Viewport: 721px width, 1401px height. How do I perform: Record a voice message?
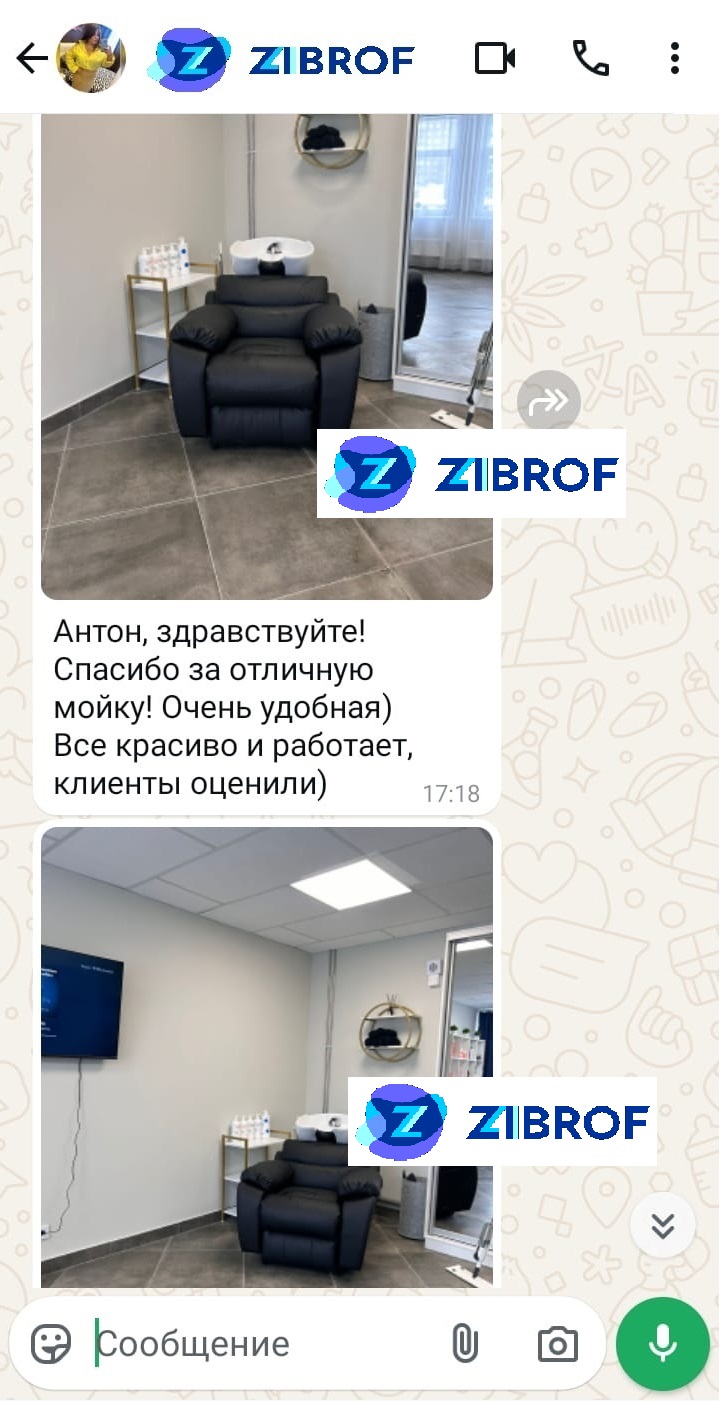pyautogui.click(x=662, y=1344)
